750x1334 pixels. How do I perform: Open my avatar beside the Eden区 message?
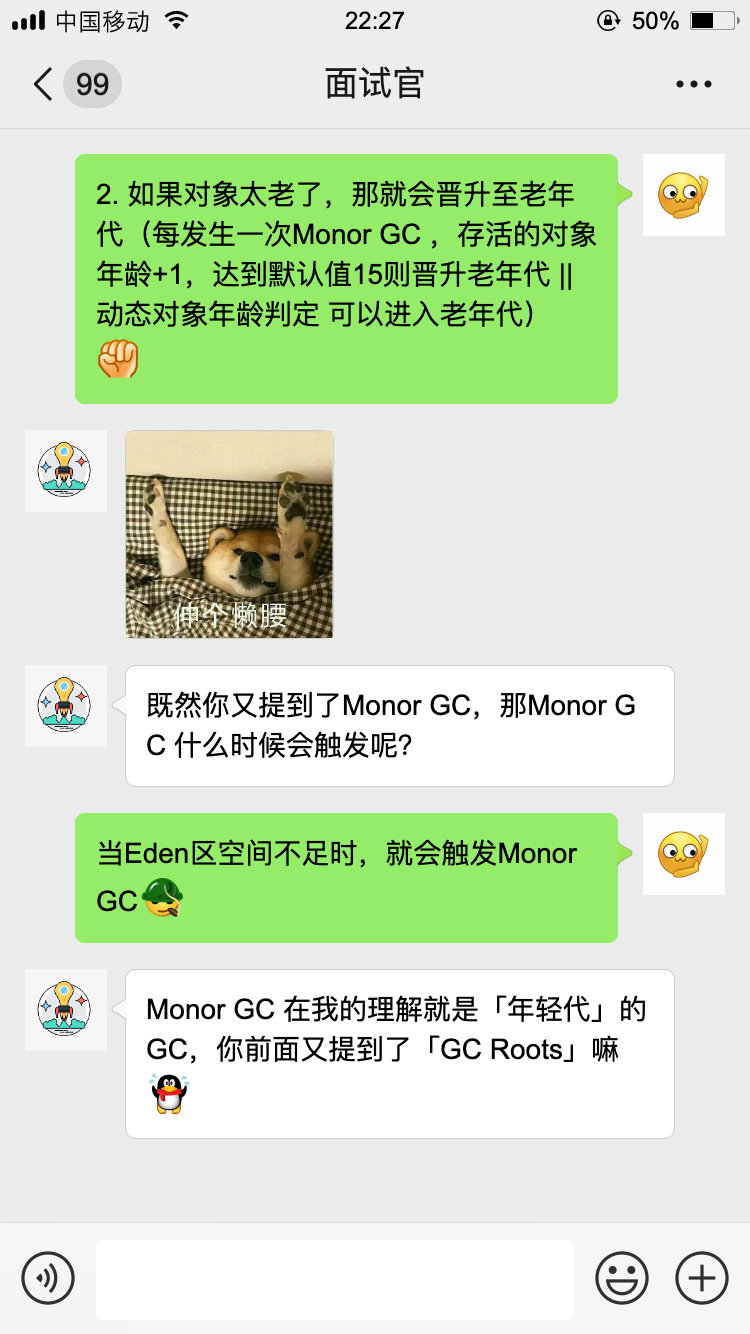(x=683, y=854)
